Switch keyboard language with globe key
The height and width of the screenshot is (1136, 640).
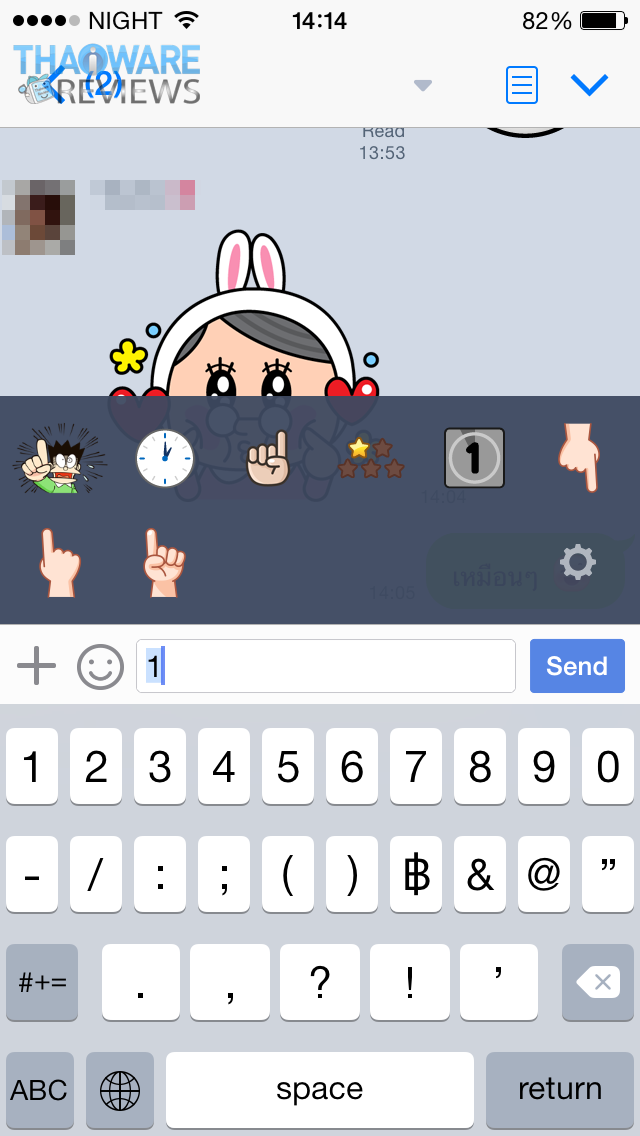tap(120, 1089)
